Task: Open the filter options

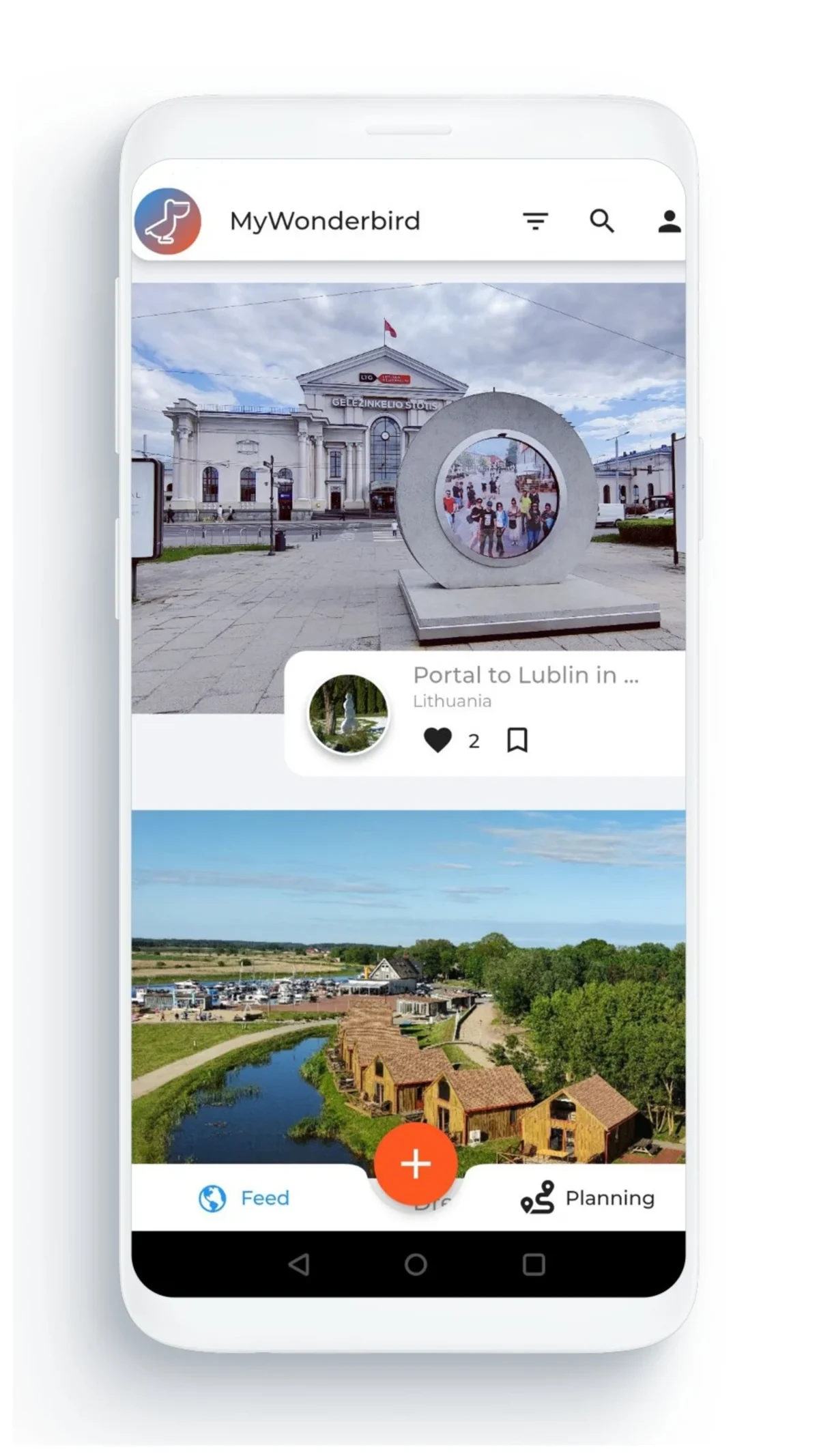Action: coord(535,221)
